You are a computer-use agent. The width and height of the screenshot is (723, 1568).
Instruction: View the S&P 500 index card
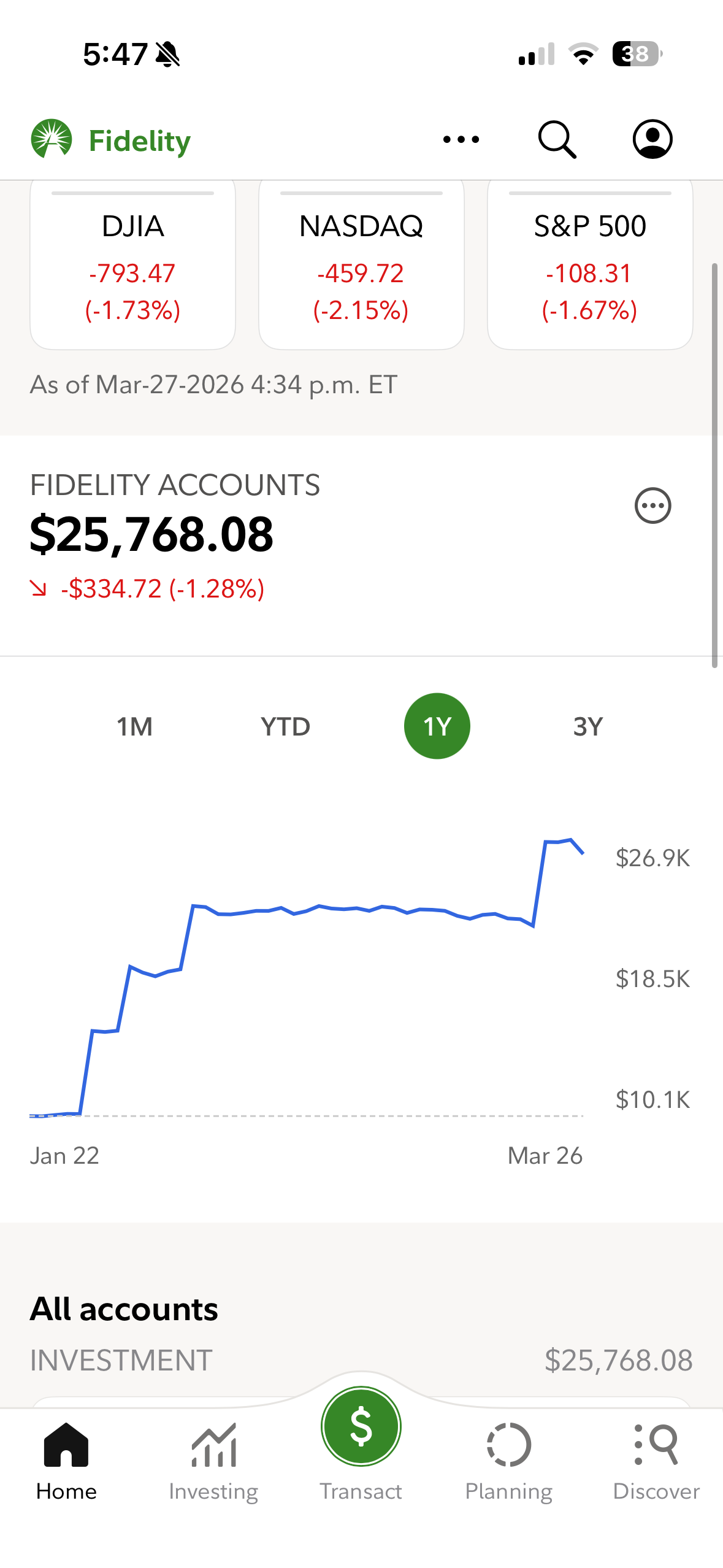pyautogui.click(x=590, y=267)
